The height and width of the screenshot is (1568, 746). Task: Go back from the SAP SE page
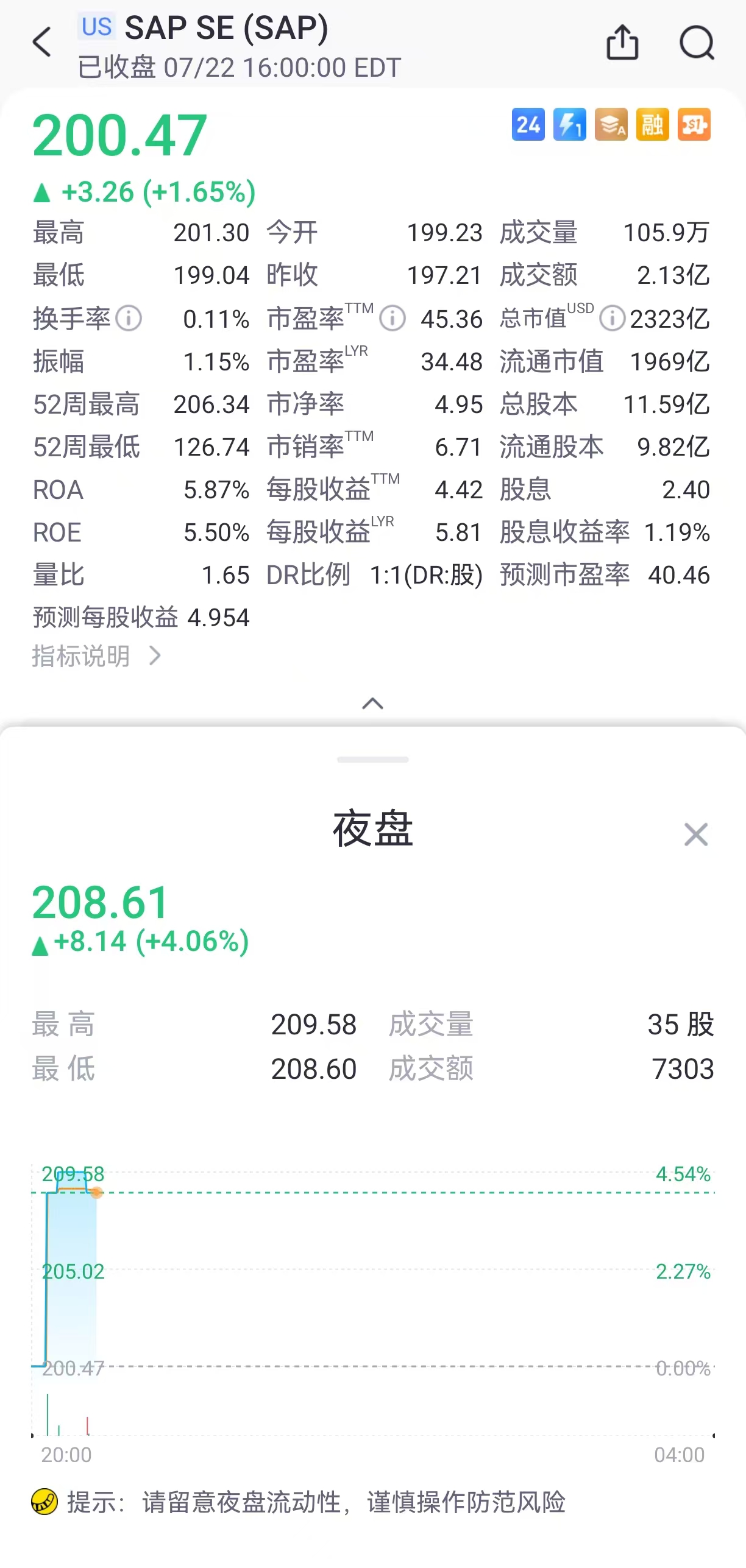(x=41, y=43)
